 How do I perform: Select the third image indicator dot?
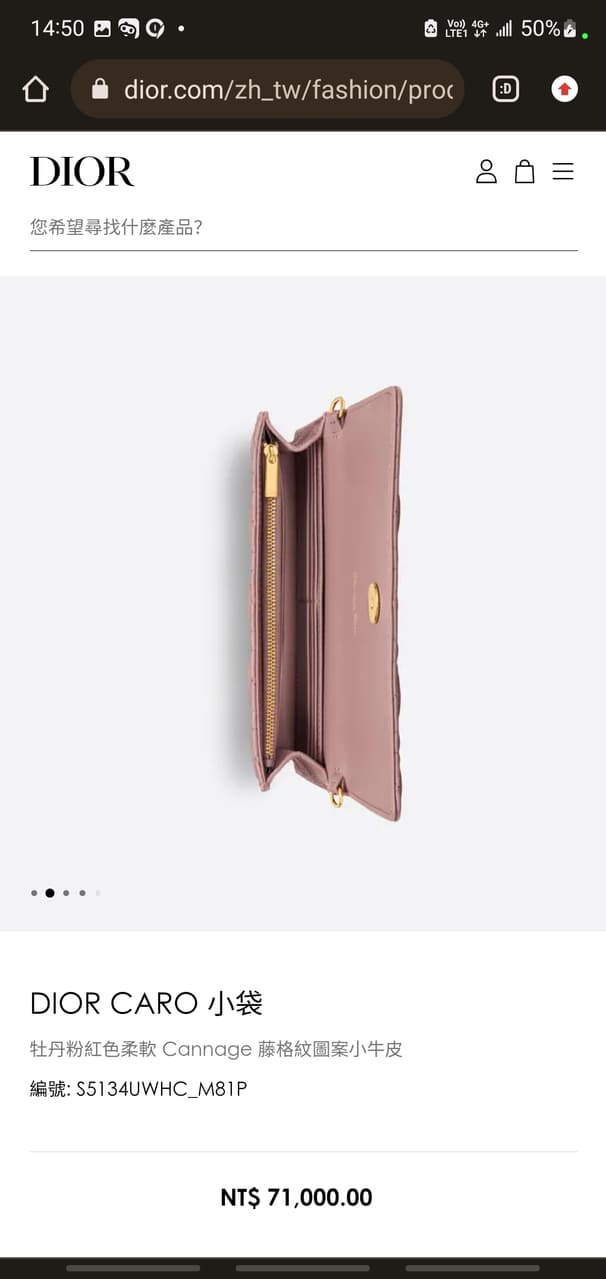[x=66, y=893]
